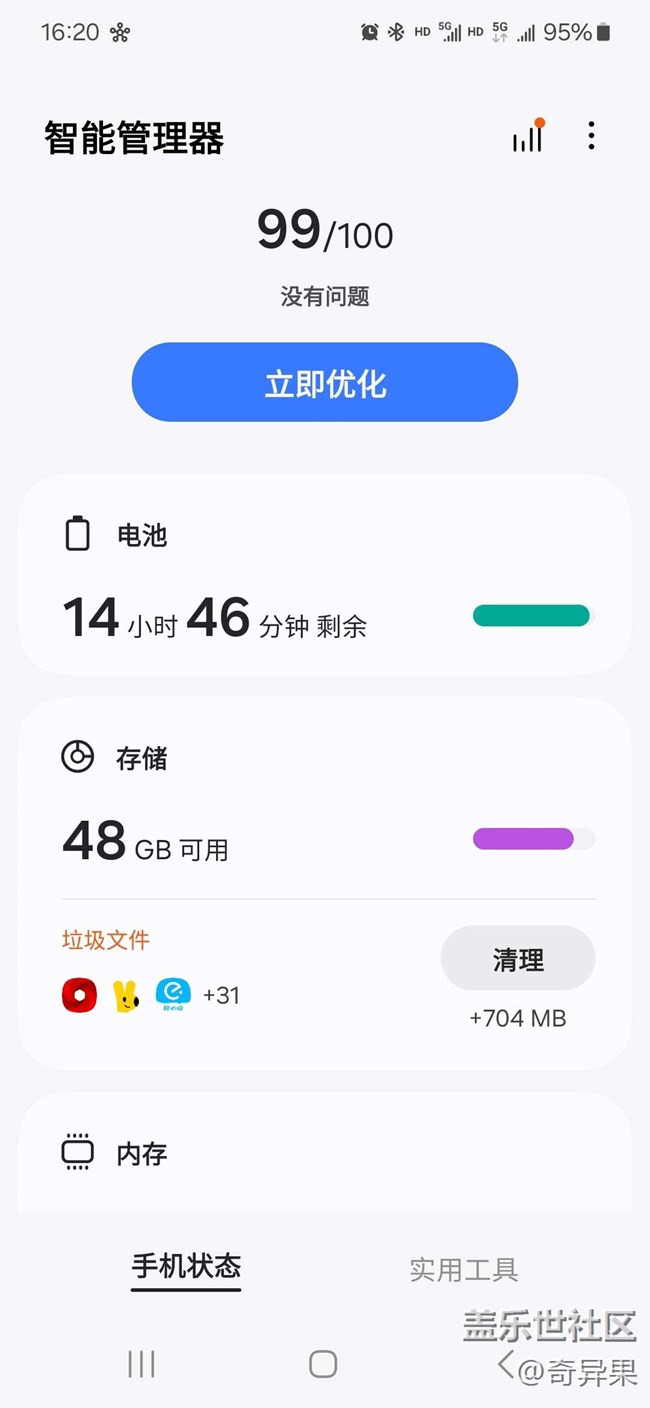Open the 电池 battery card
This screenshot has height=1408, width=650.
pos(325,574)
